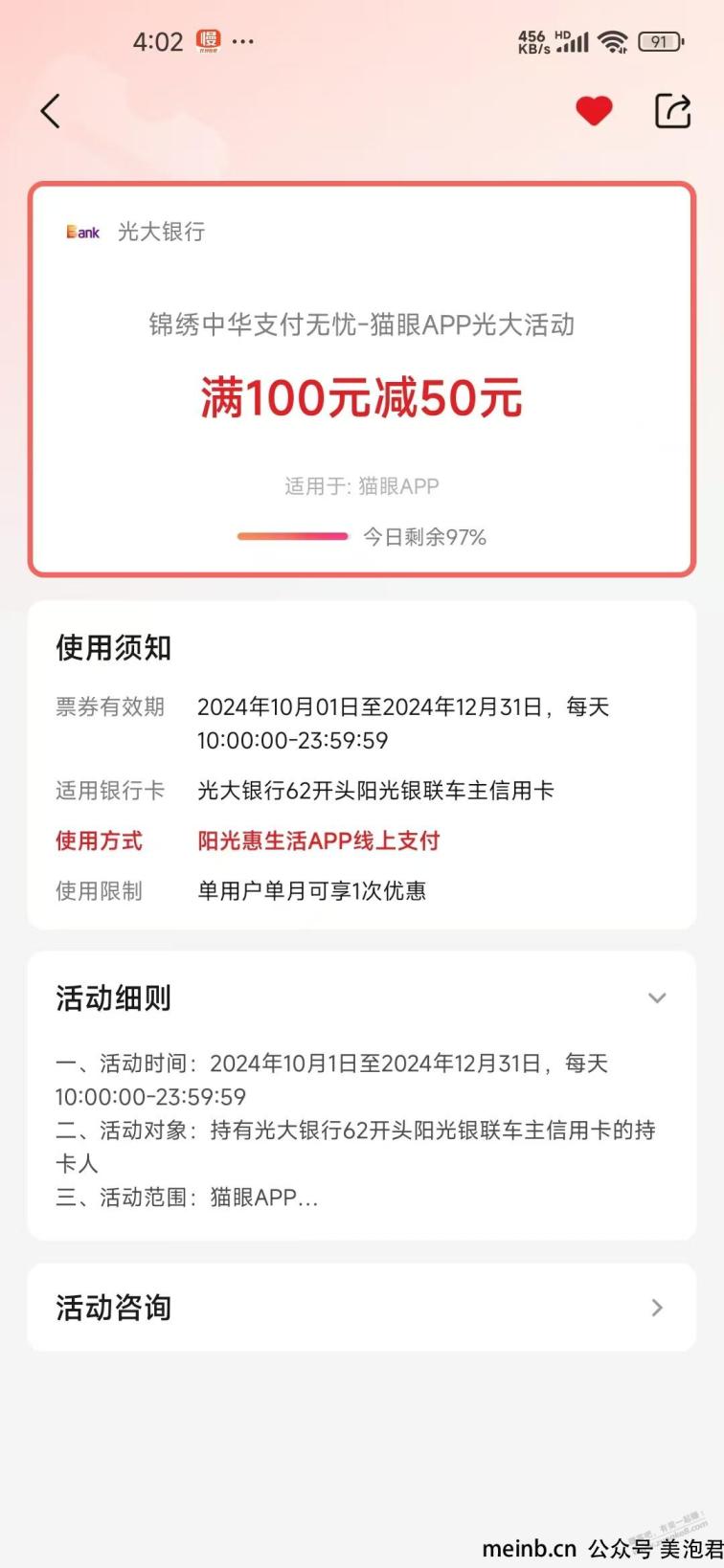The width and height of the screenshot is (724, 1568).
Task: Go back using the top-left arrow
Action: tap(51, 111)
